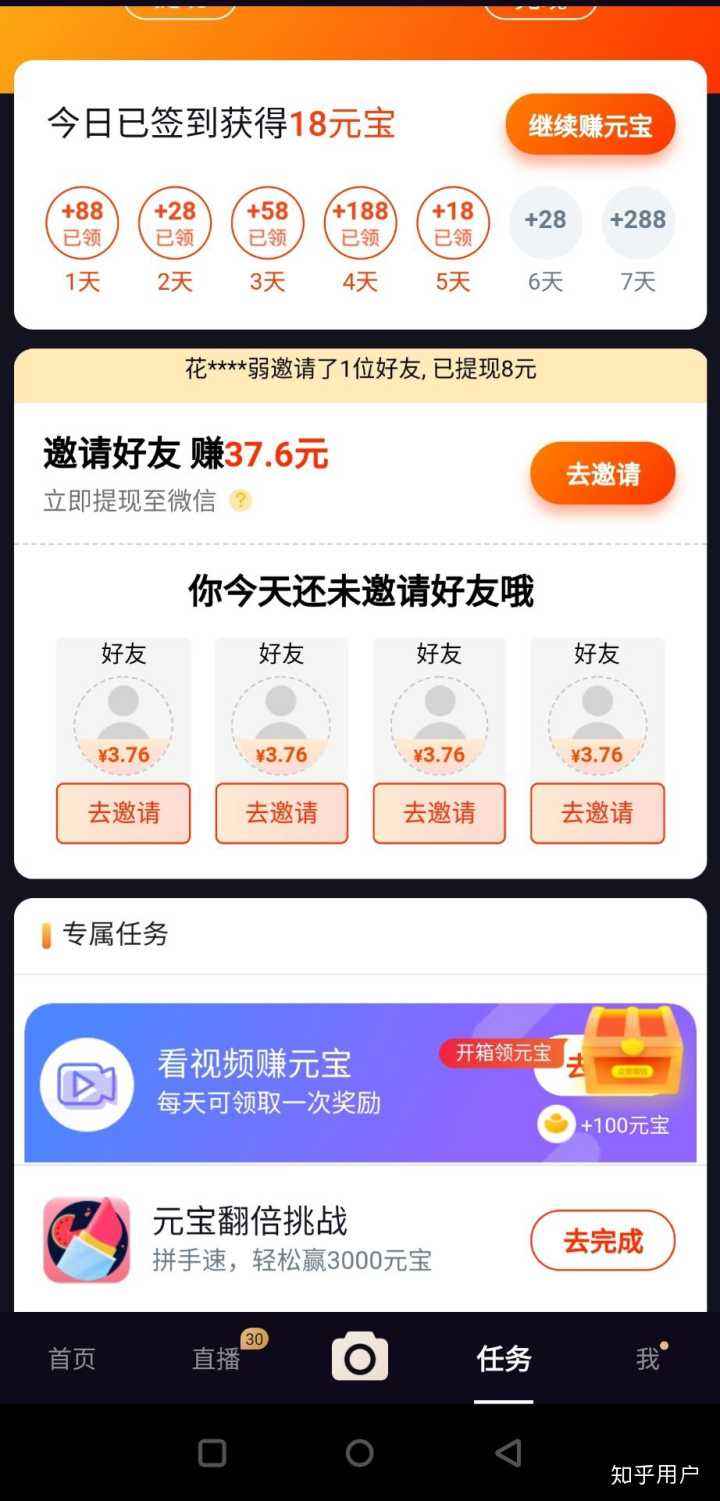
Task: Tap the help question mark beside 立即提现至微信
Action: (x=240, y=500)
